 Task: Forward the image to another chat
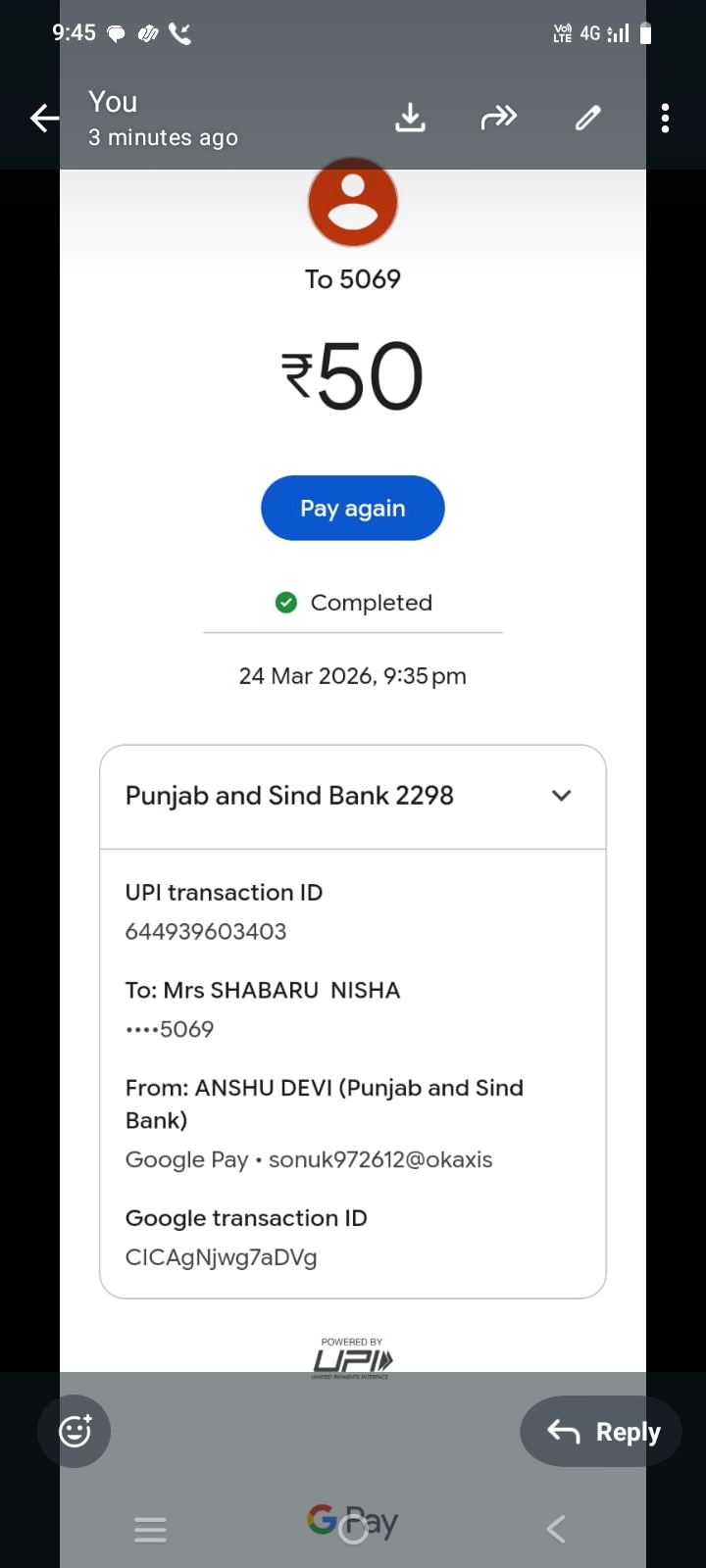click(x=498, y=119)
